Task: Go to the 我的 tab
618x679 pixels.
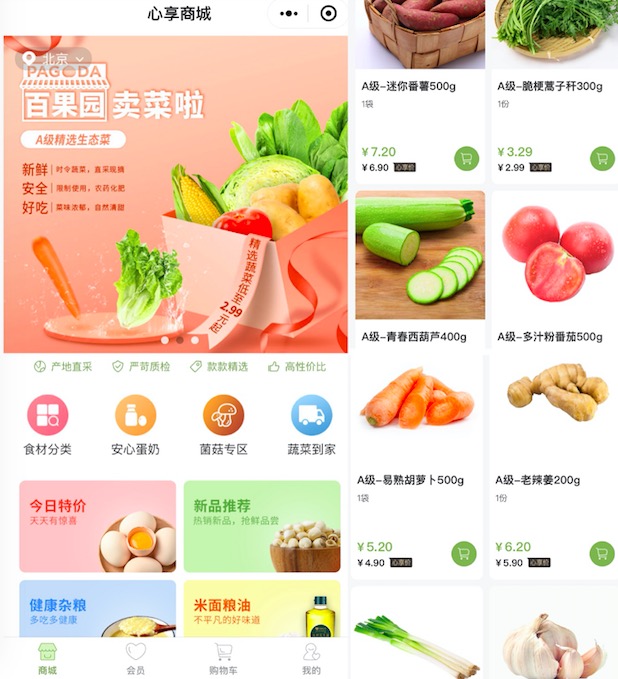Action: [x=311, y=658]
